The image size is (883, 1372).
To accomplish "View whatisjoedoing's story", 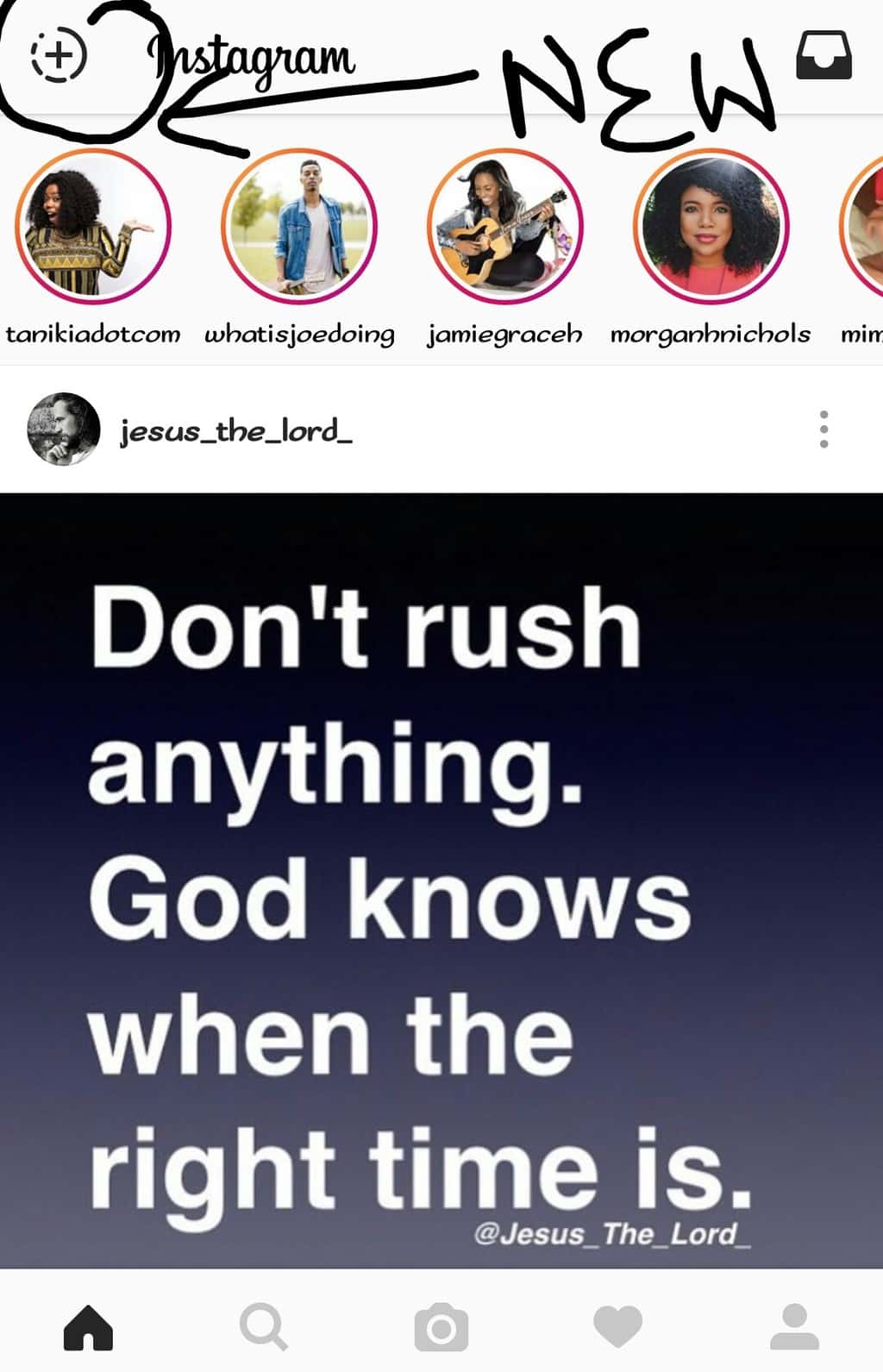I will (x=299, y=226).
